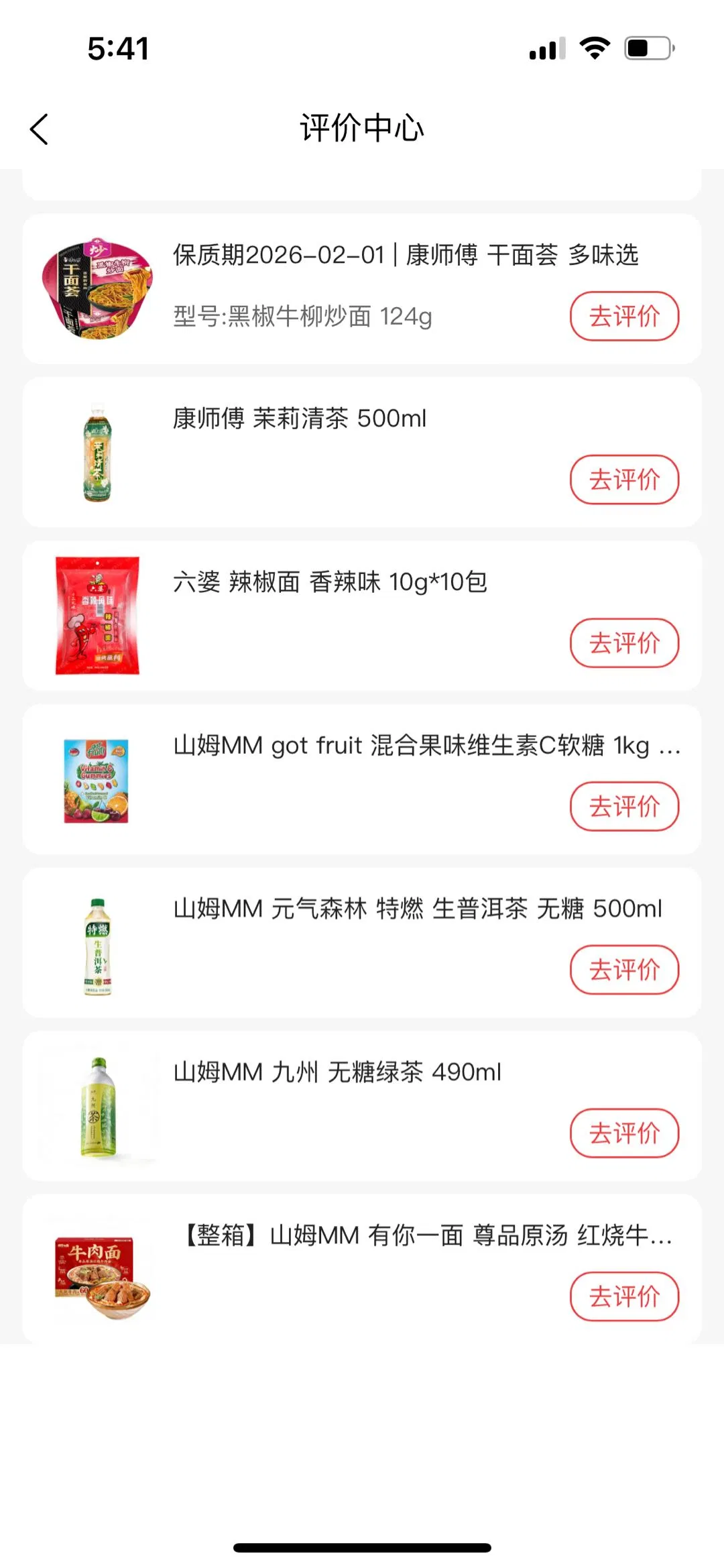
Task: Tap 去评价 for 有你一面 尊品原汤 整箱
Action: pyautogui.click(x=624, y=1296)
